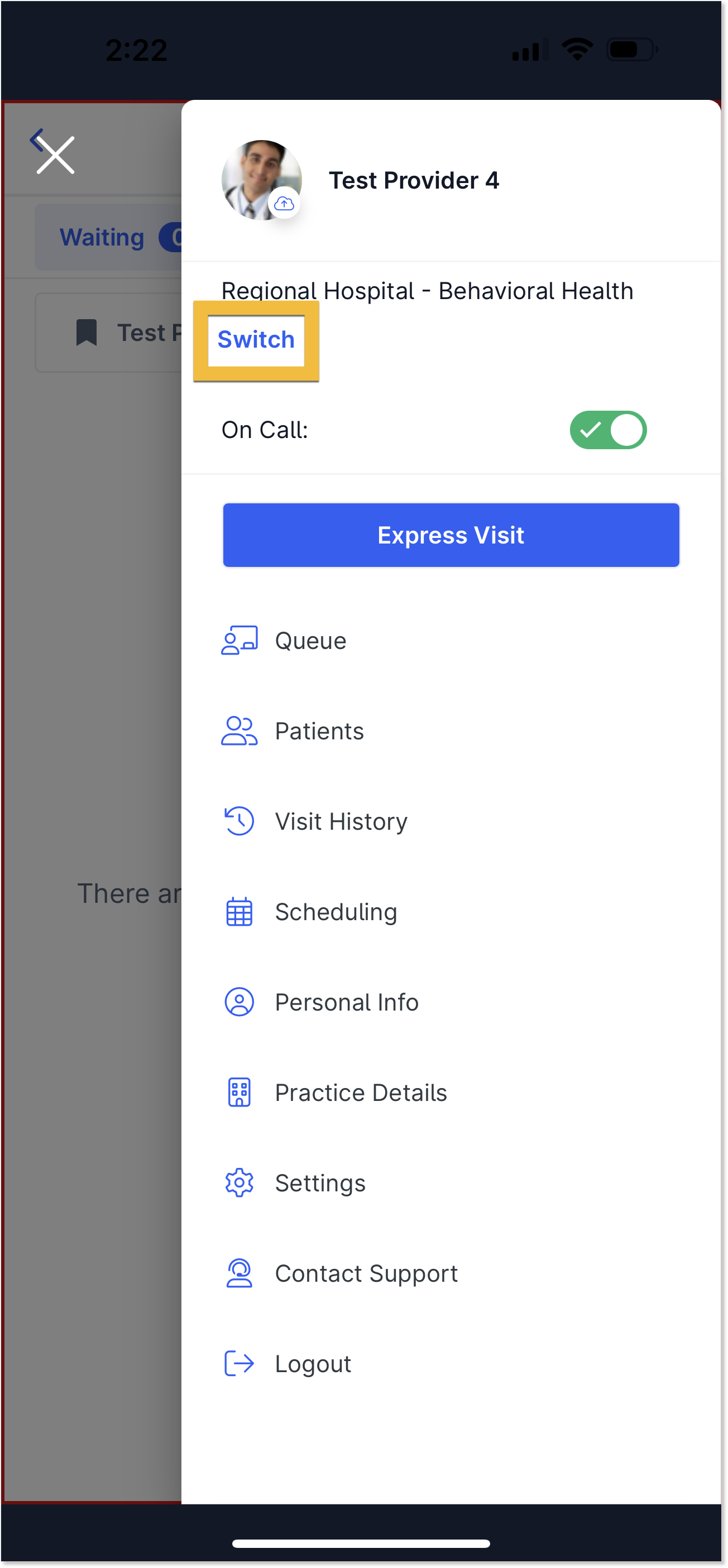Upload a new profile photo
728x1568 pixels.
(284, 204)
